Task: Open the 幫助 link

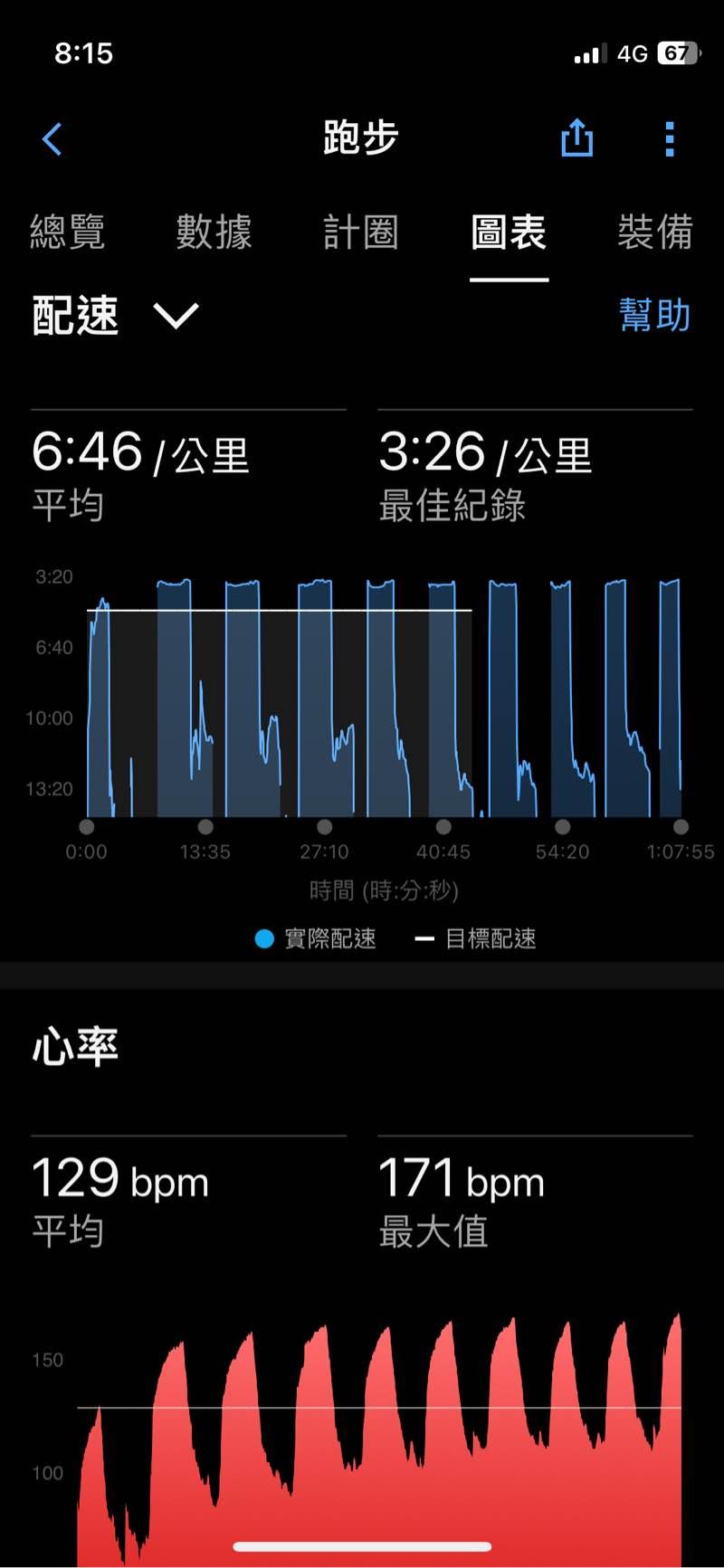Action: [654, 316]
